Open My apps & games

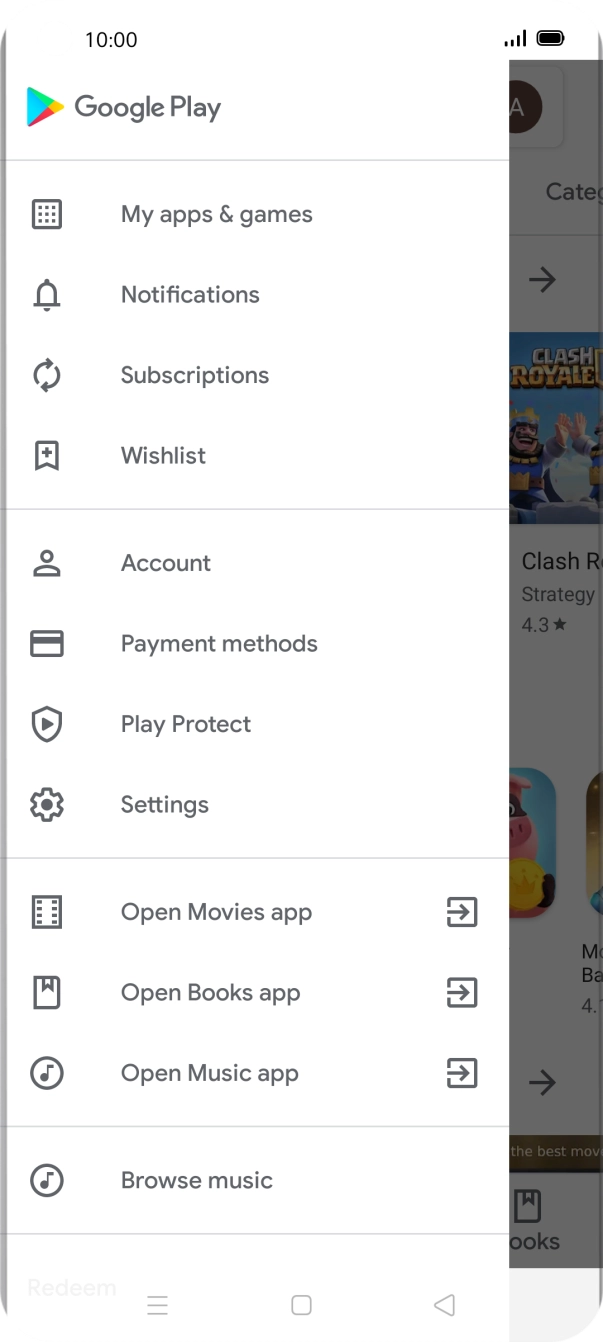point(216,214)
